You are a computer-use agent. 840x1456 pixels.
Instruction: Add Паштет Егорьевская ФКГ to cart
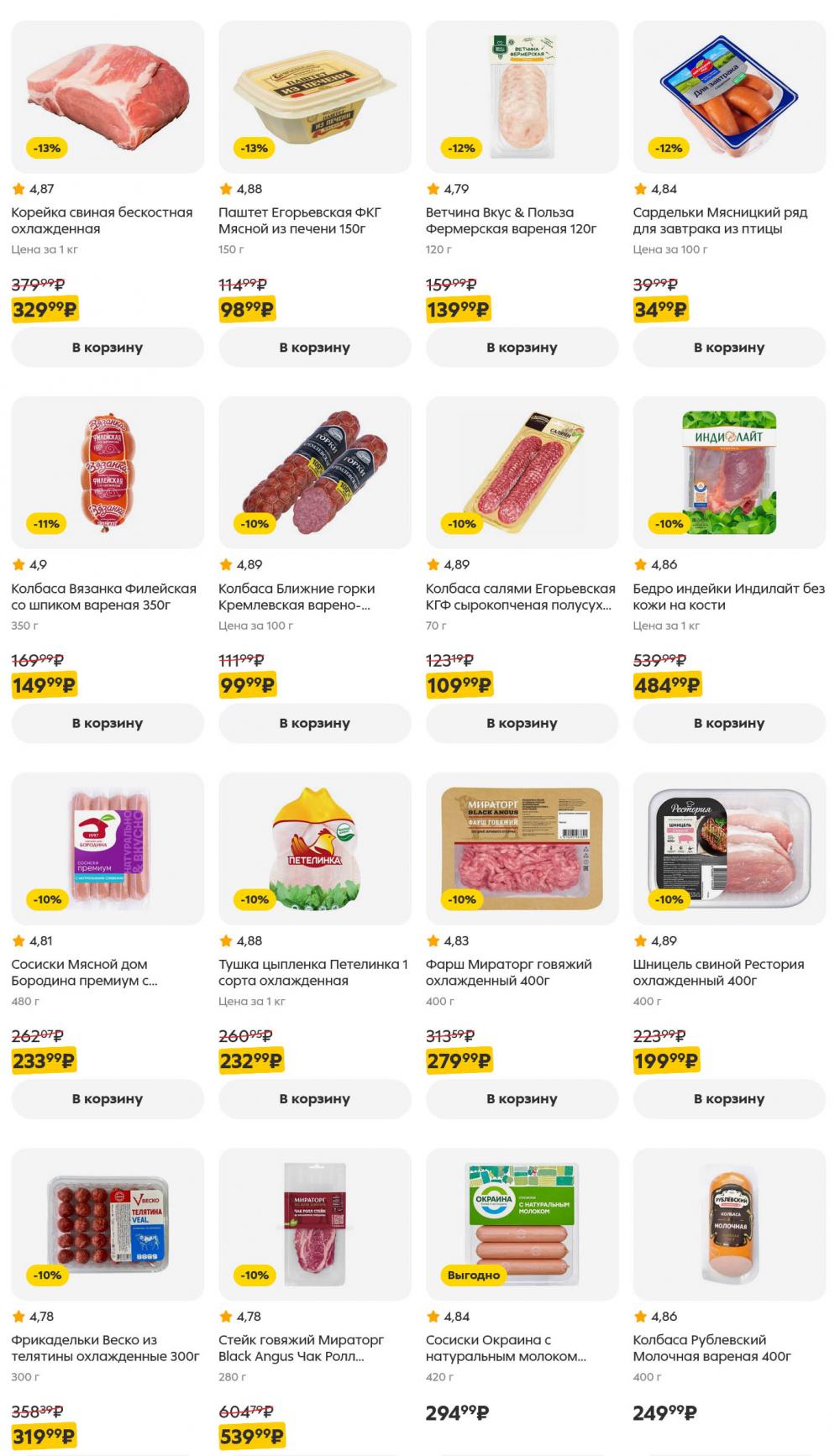click(314, 348)
